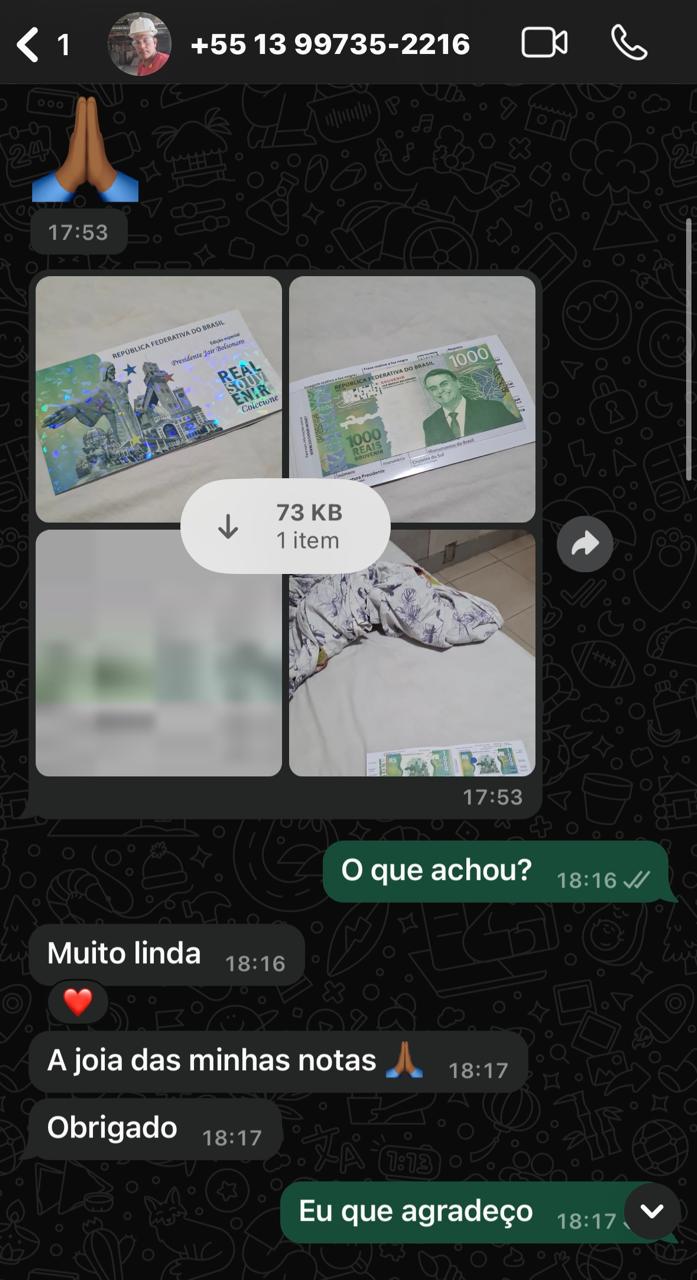Forward the photo album message
Screen dimensions: 697x1280
coord(585,543)
